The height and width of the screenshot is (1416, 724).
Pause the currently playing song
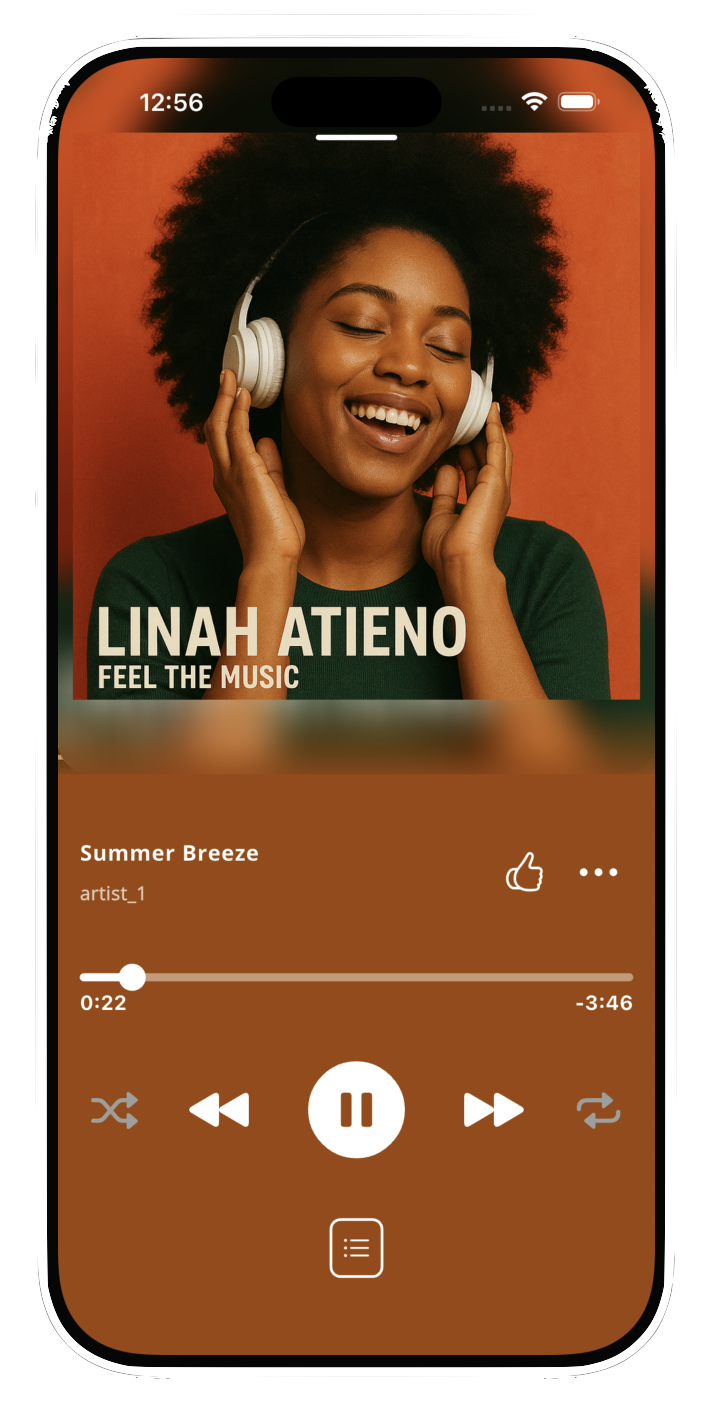(356, 1110)
